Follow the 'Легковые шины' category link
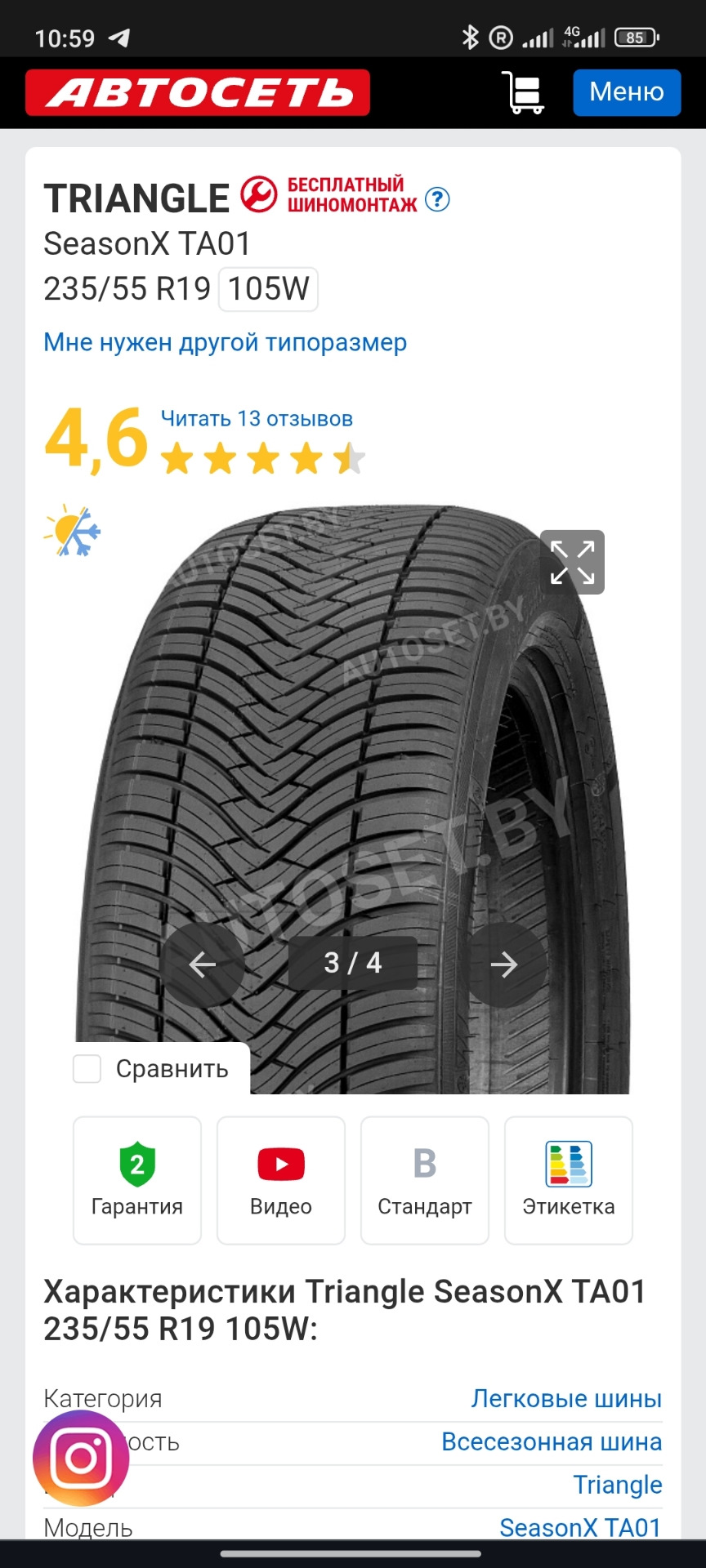The width and height of the screenshot is (706, 1568). pos(566,1399)
